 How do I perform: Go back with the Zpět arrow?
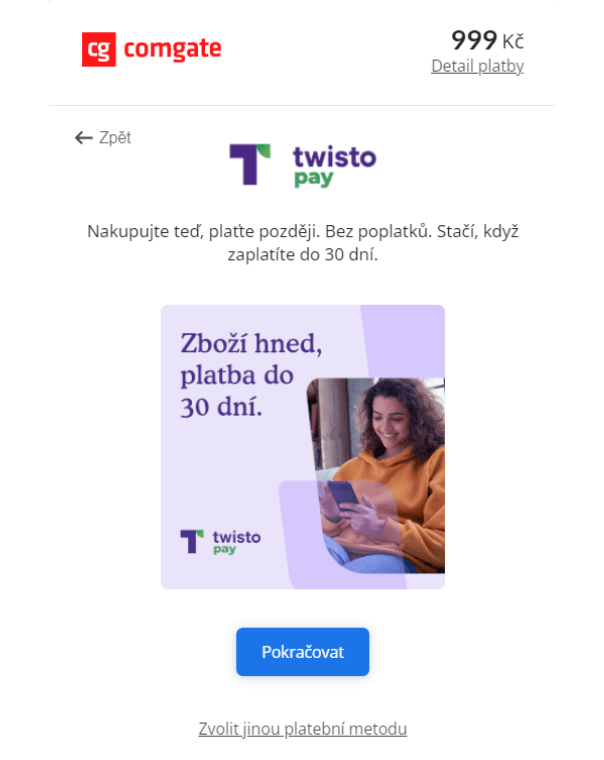[x=102, y=138]
